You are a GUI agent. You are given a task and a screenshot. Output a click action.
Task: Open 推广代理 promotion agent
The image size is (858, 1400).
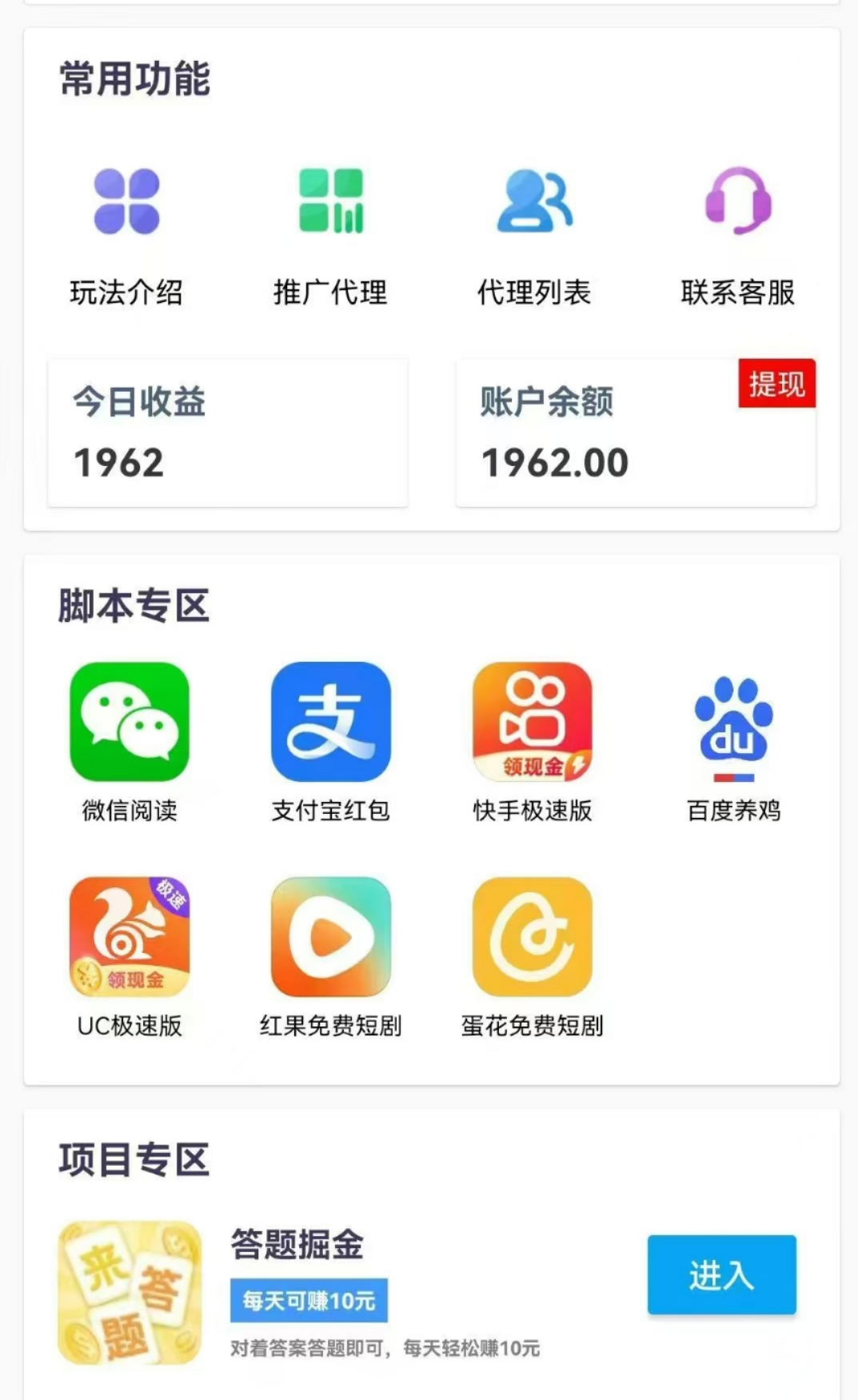330,236
